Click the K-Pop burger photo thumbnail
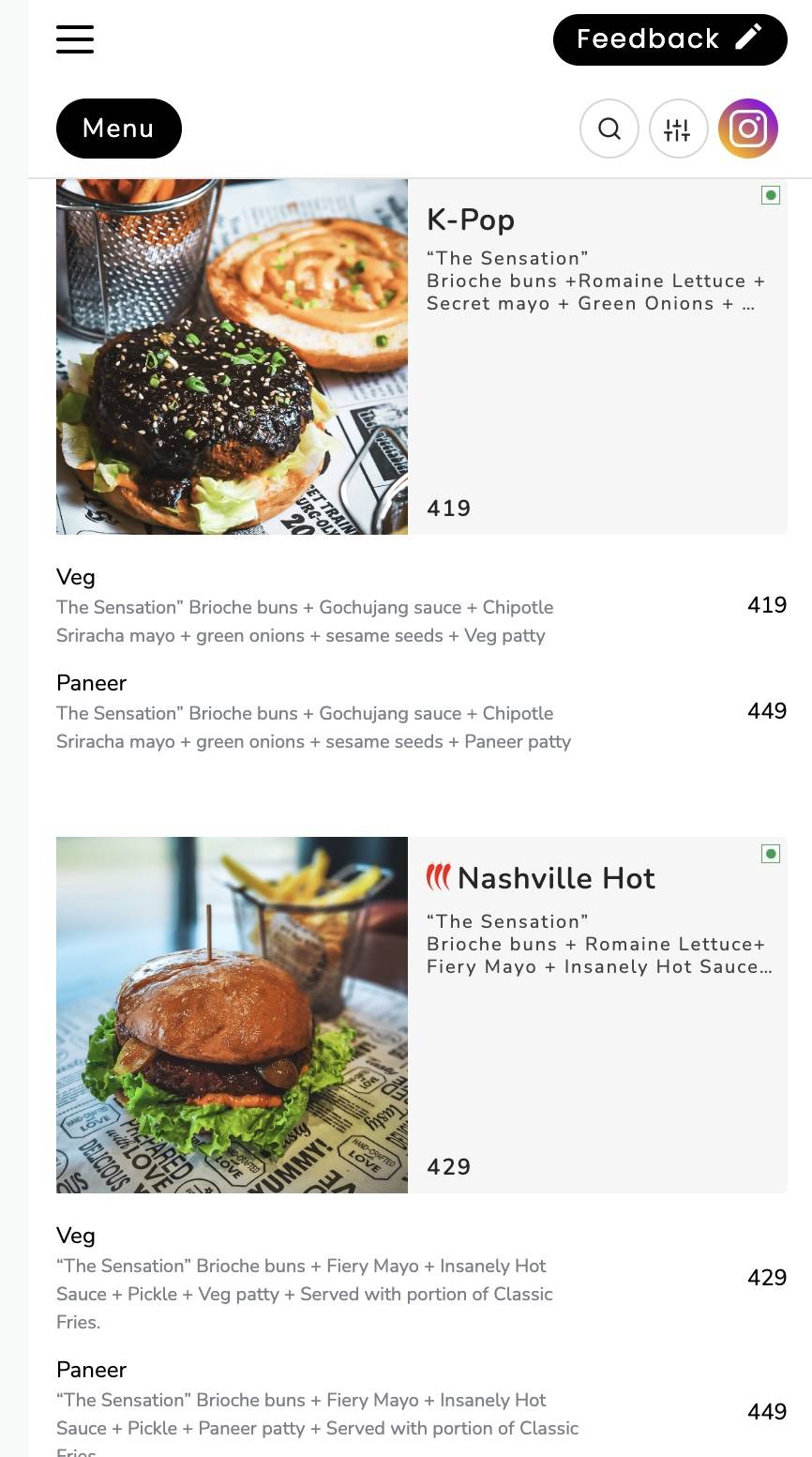Viewport: 812px width, 1457px height. point(232,357)
